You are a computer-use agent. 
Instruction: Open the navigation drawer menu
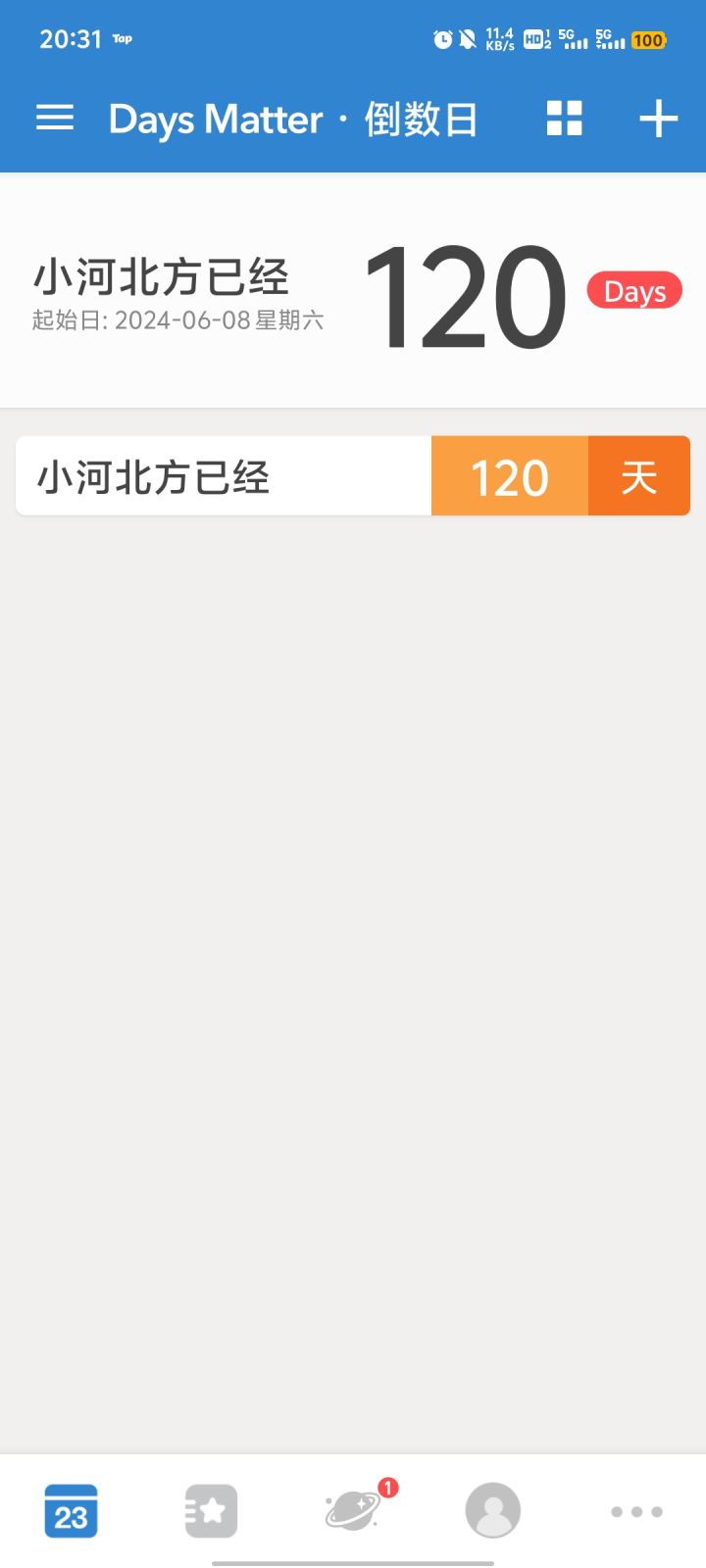[x=54, y=119]
